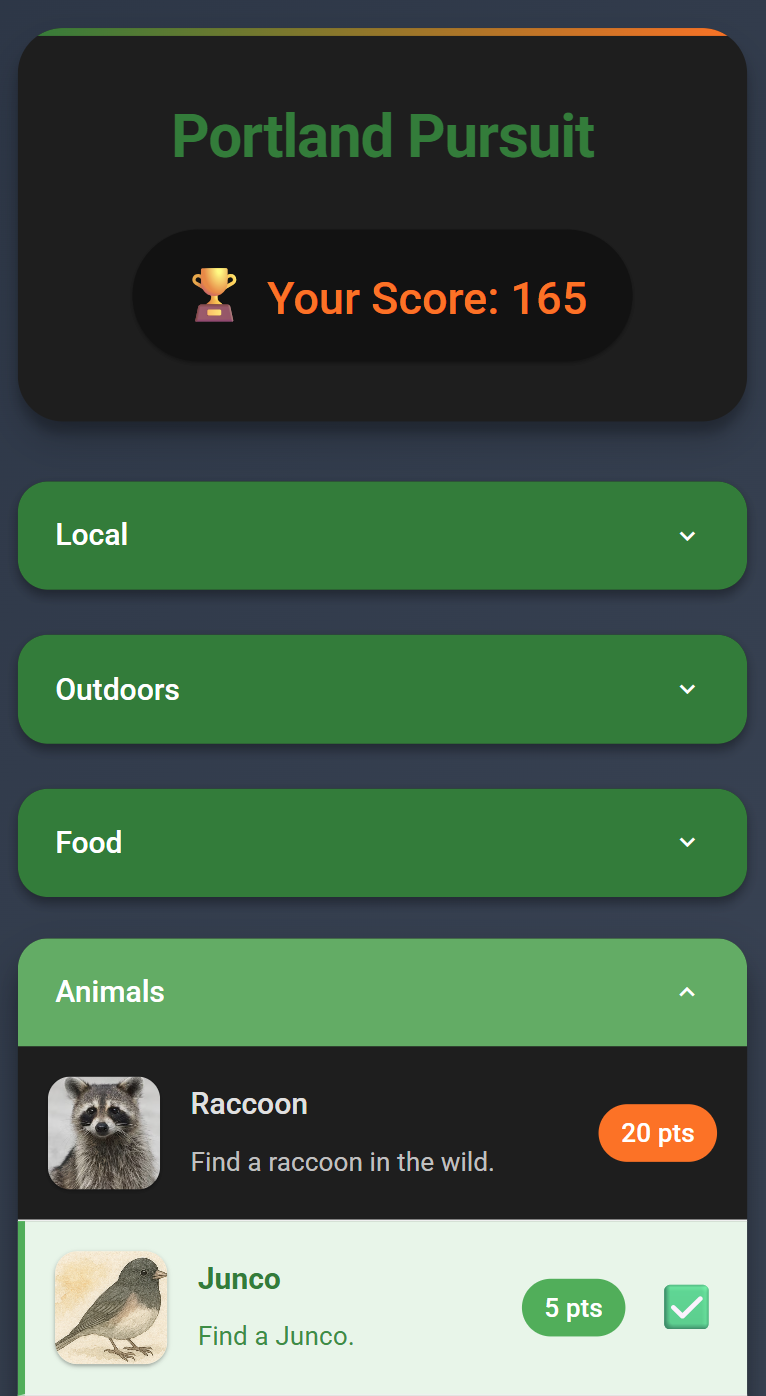
Task: Expand the Local category
Action: click(x=382, y=536)
